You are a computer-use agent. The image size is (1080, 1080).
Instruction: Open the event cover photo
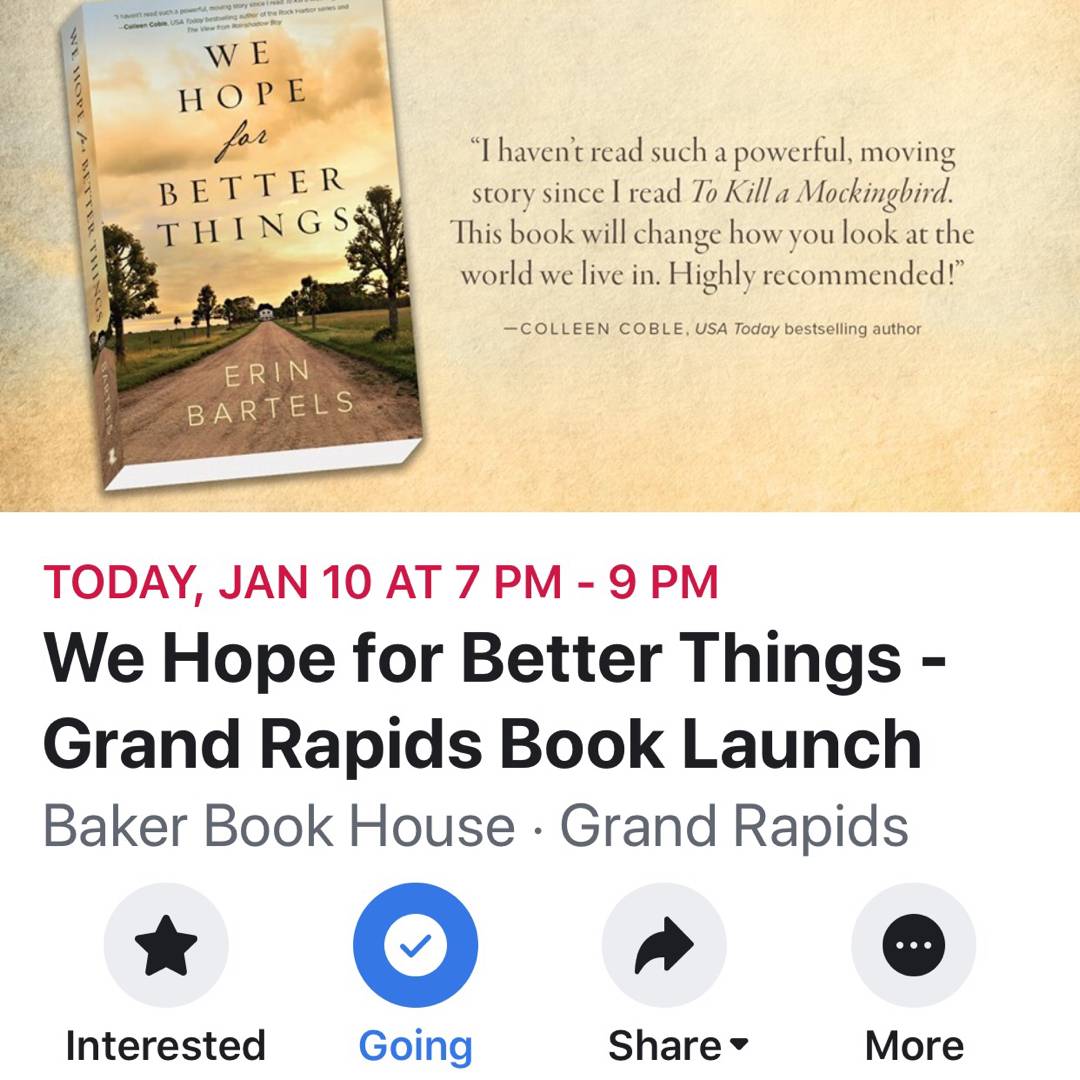tap(540, 255)
